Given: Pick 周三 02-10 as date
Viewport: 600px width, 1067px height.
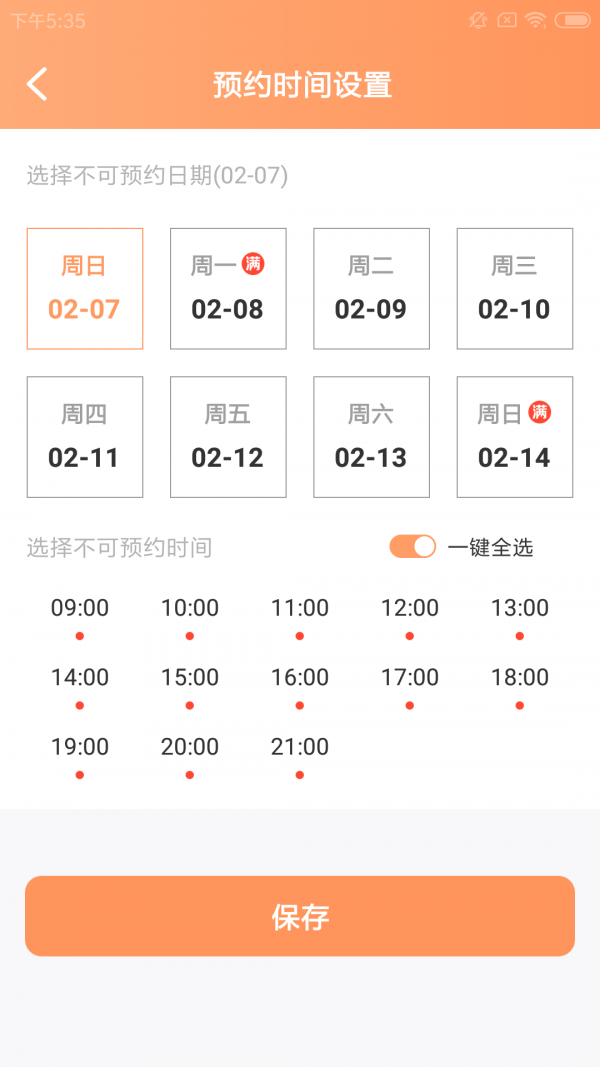Looking at the screenshot, I should [514, 289].
